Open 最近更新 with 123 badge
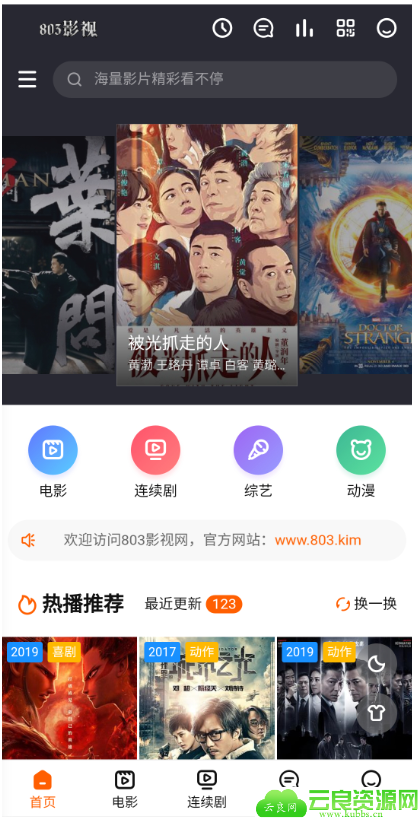Screen dimensions: 420x819 pyautogui.click(x=193, y=604)
